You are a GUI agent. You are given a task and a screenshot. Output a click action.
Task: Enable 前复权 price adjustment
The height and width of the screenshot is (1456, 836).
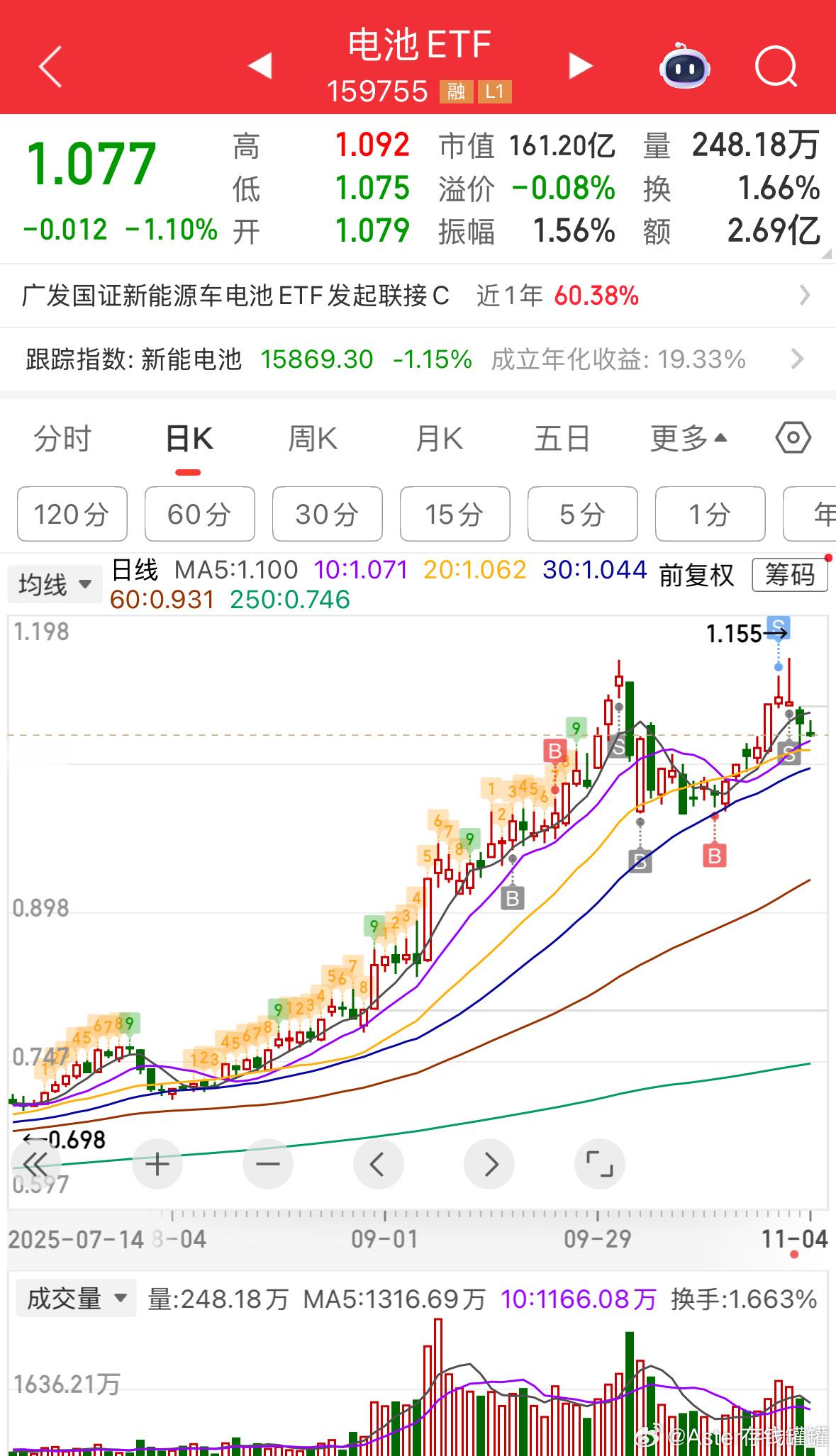[696, 576]
